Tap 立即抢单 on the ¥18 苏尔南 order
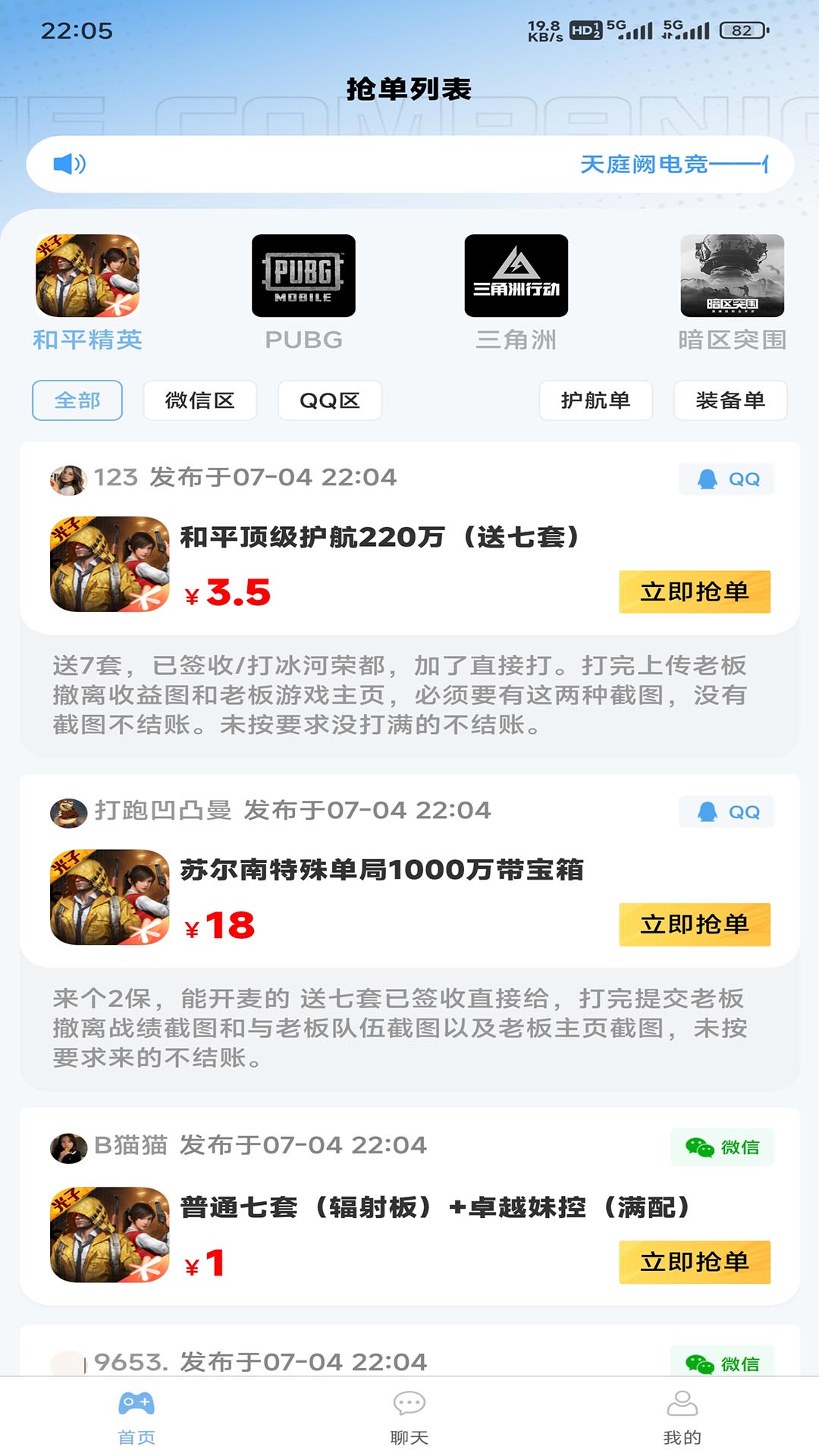Image resolution: width=819 pixels, height=1456 pixels. (693, 925)
